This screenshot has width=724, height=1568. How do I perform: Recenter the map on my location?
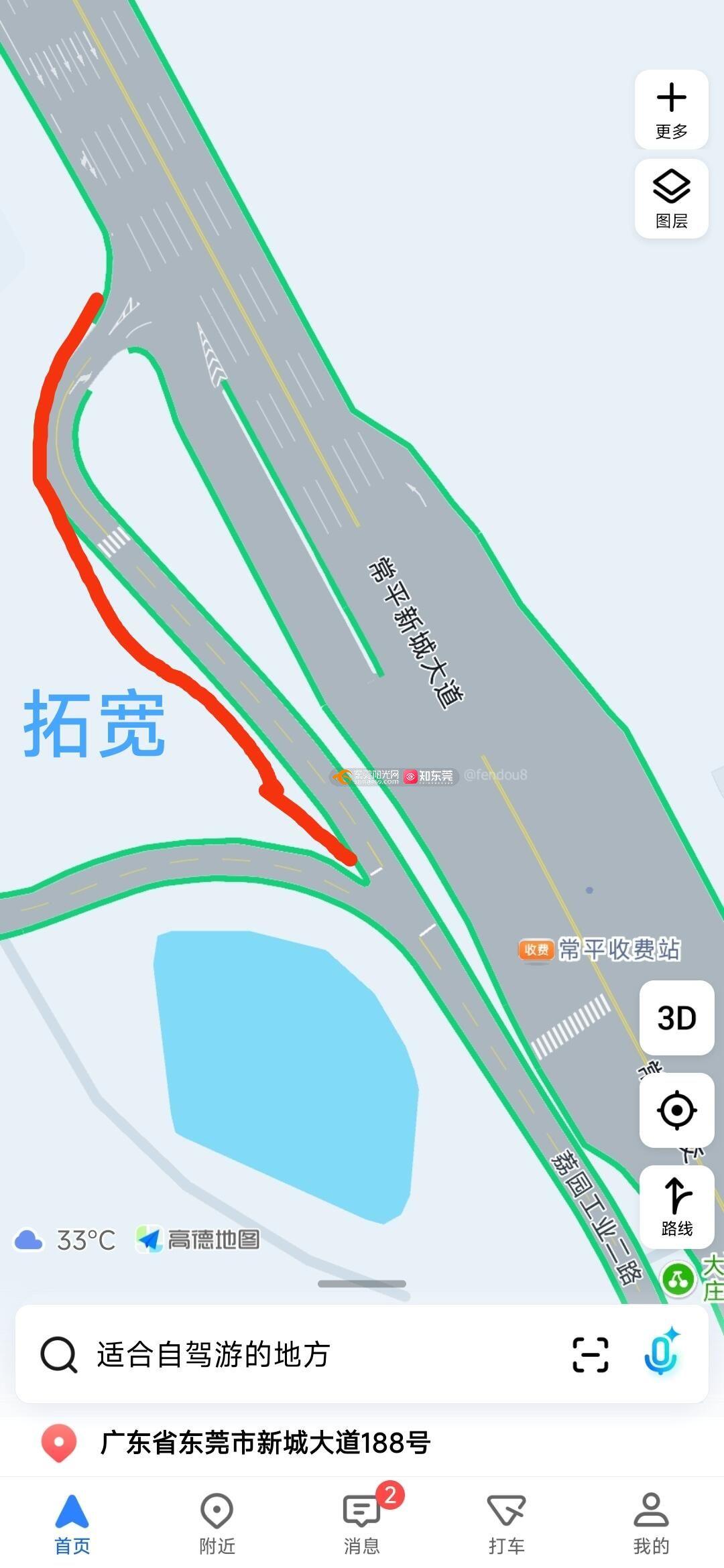click(676, 1110)
